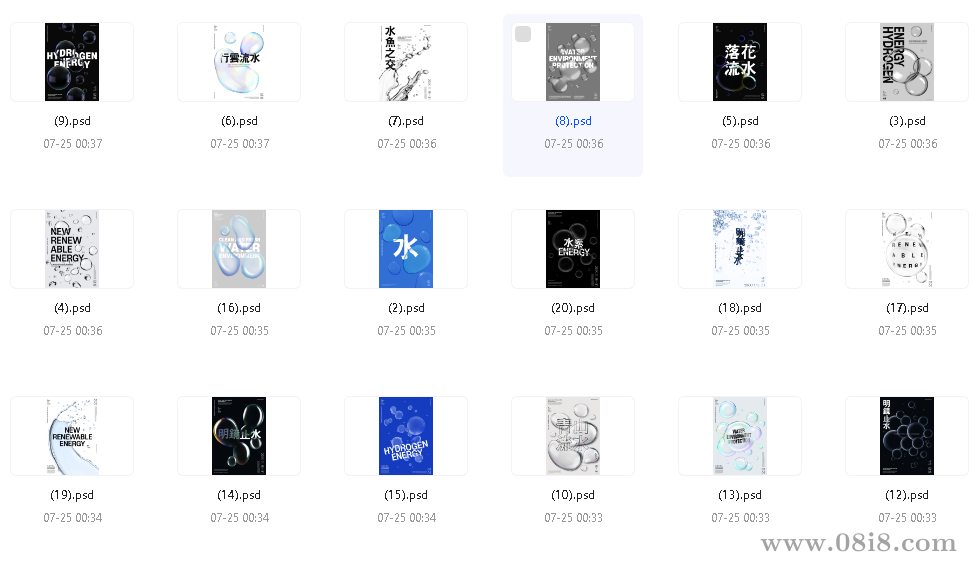Open the (20).psd file
977x561 pixels.
coord(573,249)
